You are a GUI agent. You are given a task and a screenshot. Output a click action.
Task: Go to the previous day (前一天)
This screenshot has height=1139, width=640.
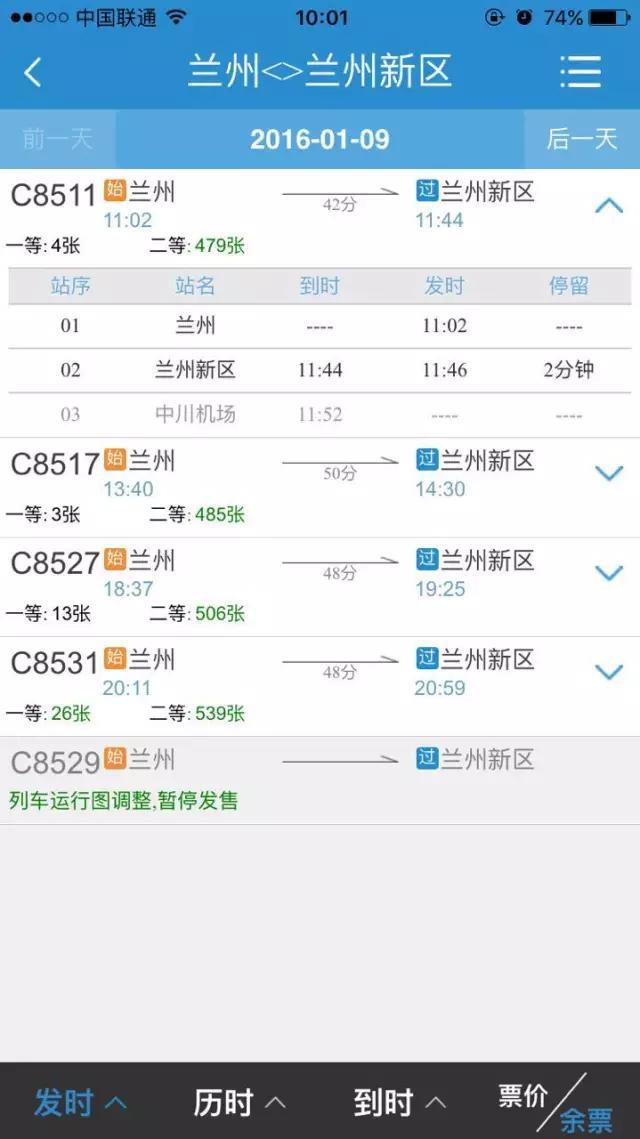click(57, 139)
